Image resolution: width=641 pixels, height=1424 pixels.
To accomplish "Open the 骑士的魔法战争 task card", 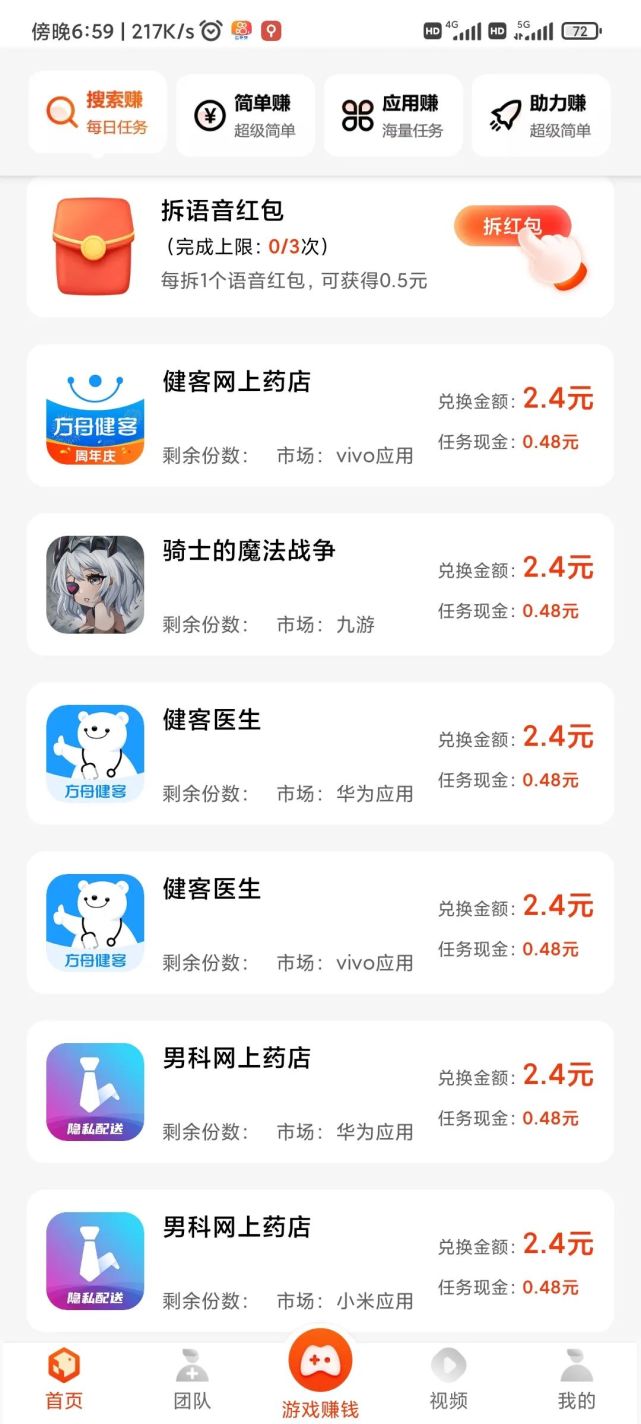I will pyautogui.click(x=320, y=585).
